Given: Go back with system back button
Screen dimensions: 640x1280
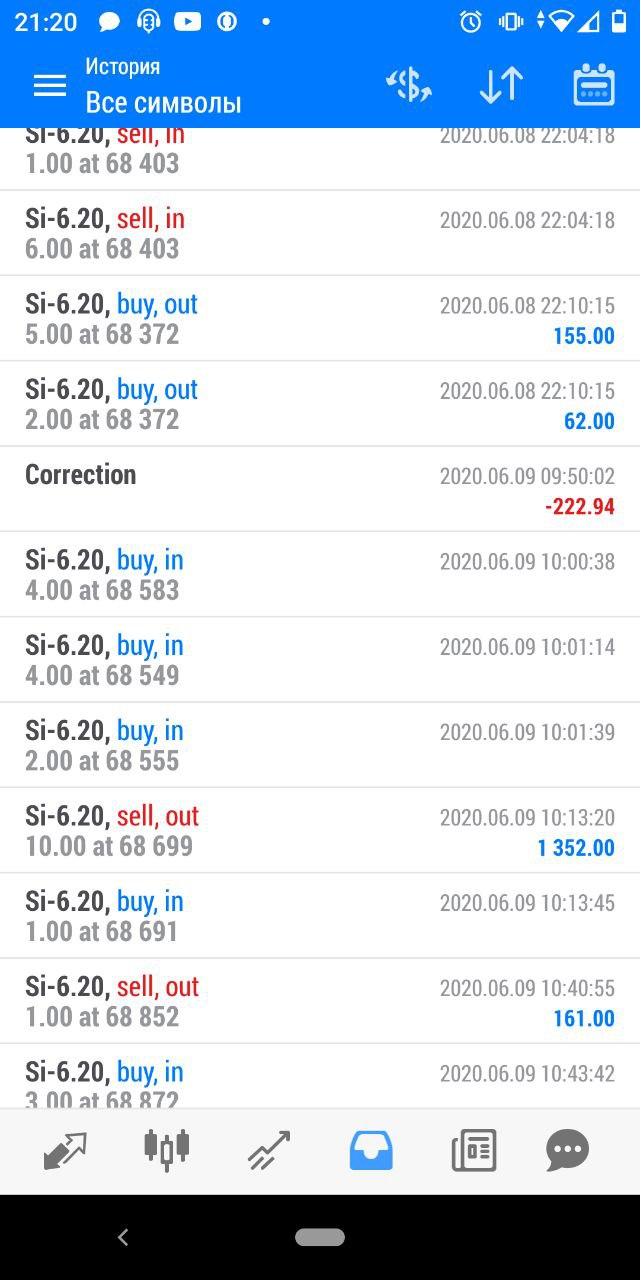Looking at the screenshot, I should (123, 1238).
